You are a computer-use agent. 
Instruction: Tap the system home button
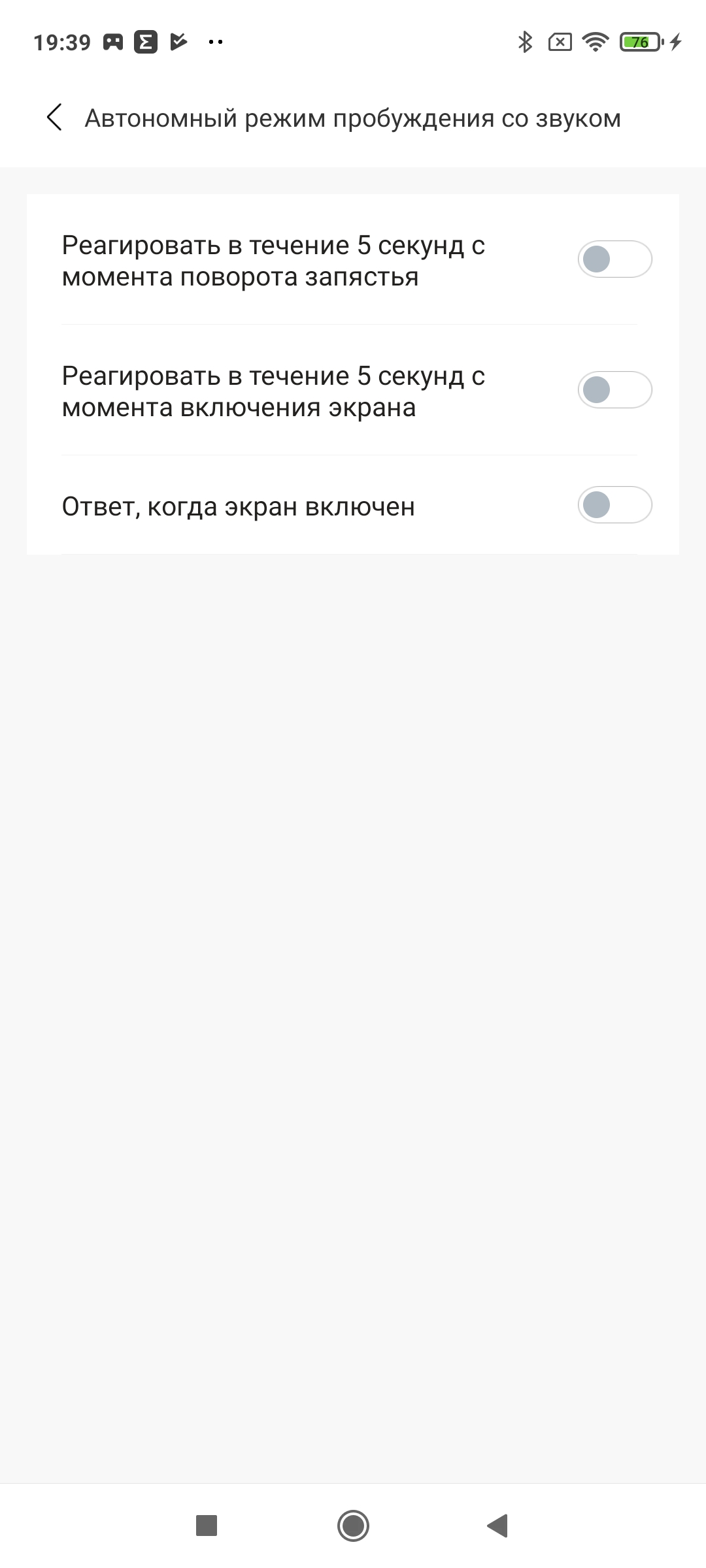353,1526
